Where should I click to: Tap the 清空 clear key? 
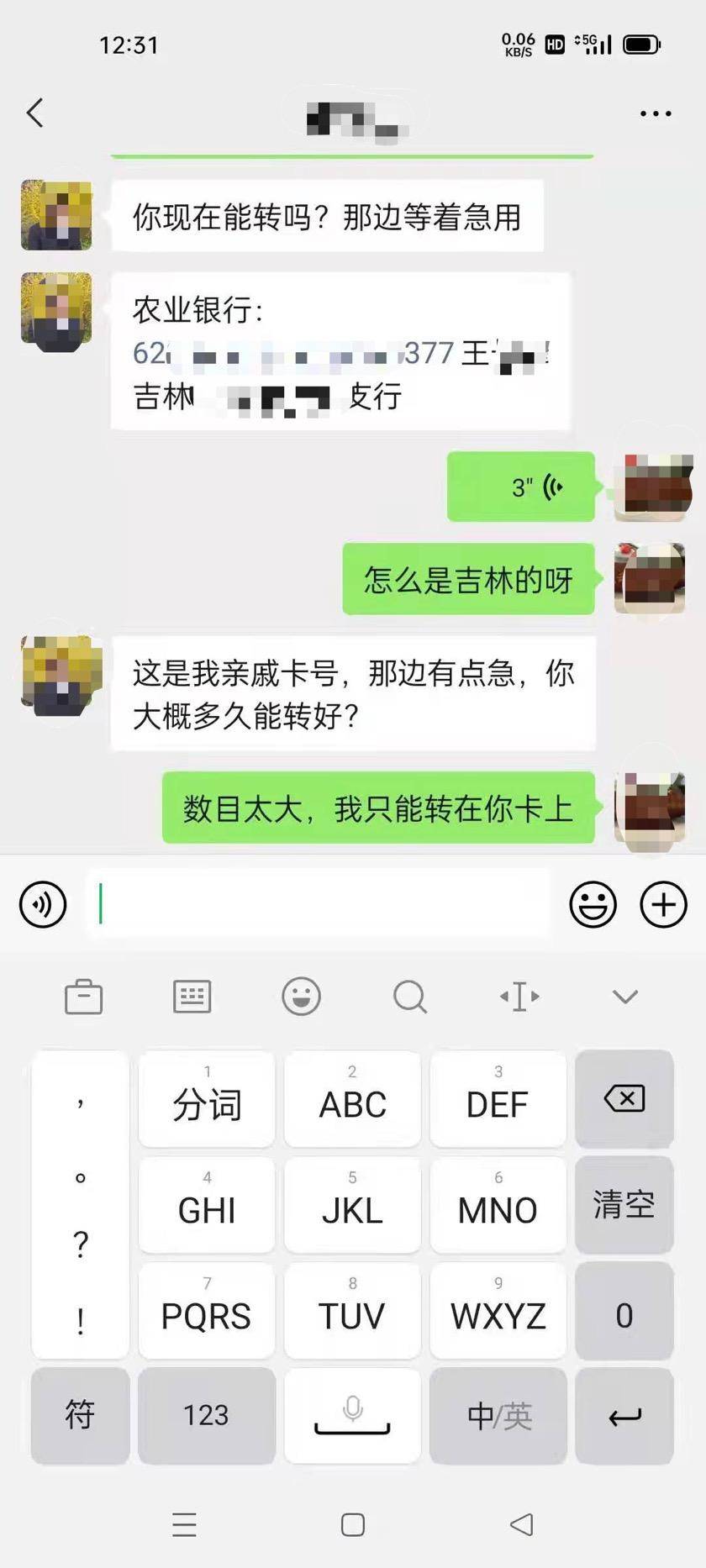(624, 1205)
